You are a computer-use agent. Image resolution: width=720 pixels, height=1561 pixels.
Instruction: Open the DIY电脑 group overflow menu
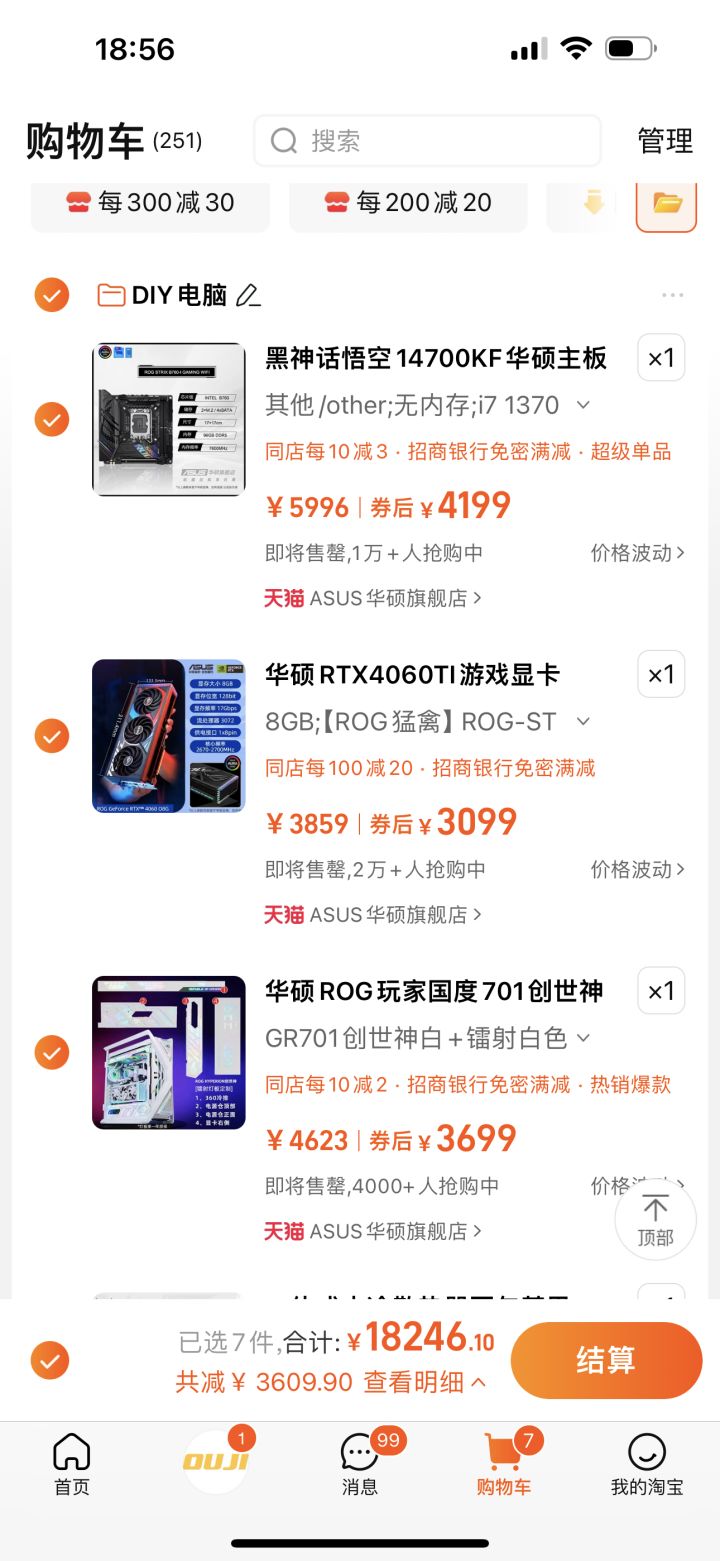coord(673,295)
